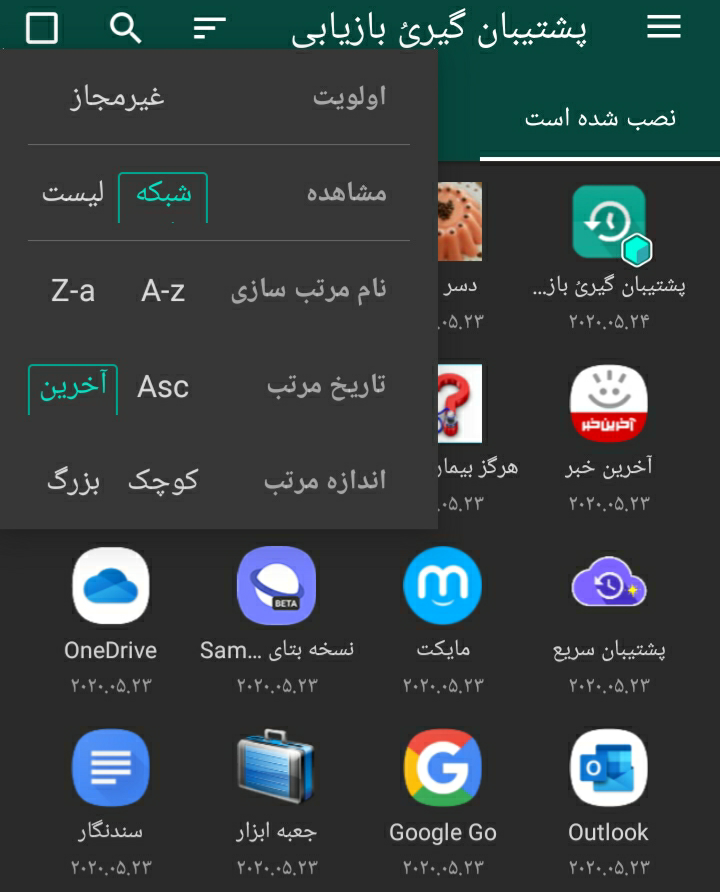This screenshot has height=892, width=720.
Task: Sort by date آخرین
Action: click(73, 387)
